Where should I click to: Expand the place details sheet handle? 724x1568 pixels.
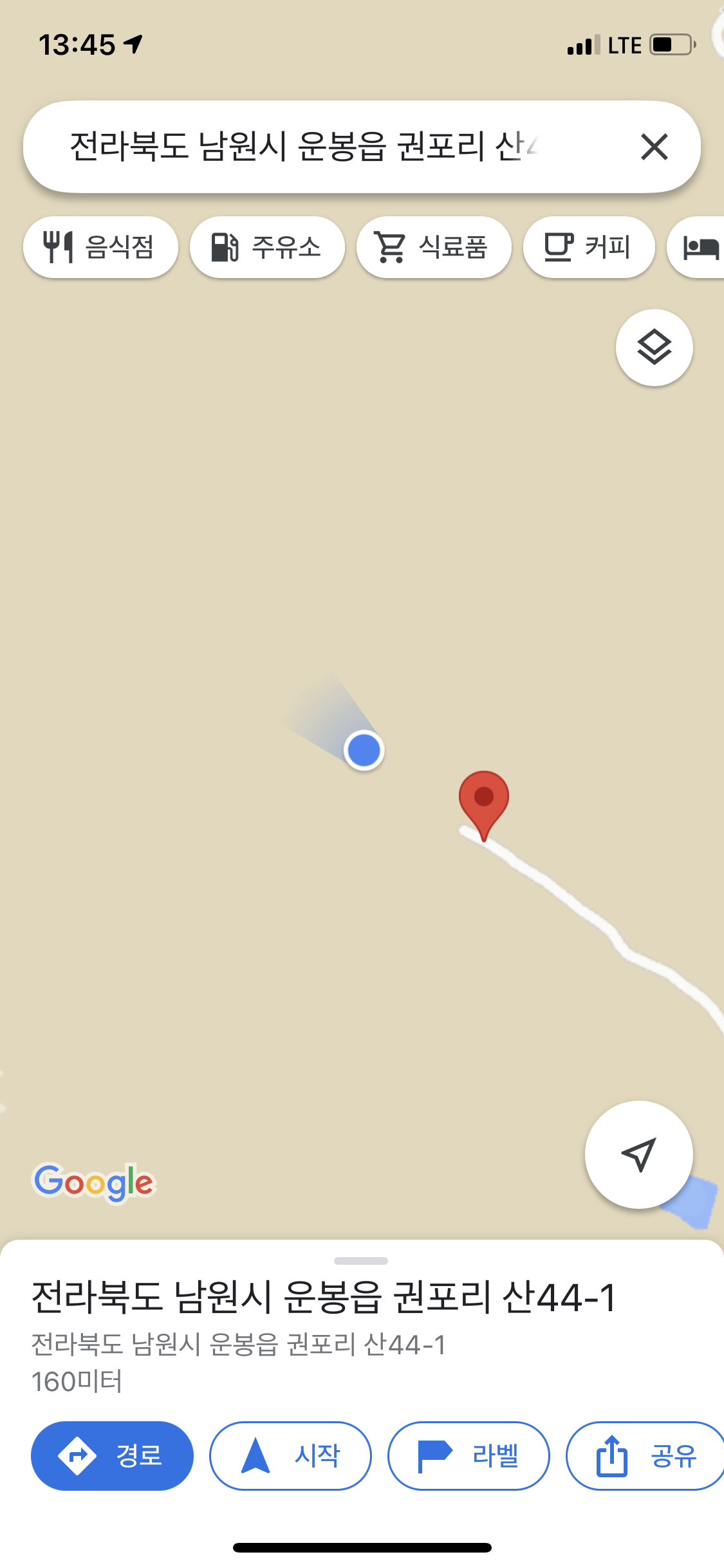[x=361, y=1261]
